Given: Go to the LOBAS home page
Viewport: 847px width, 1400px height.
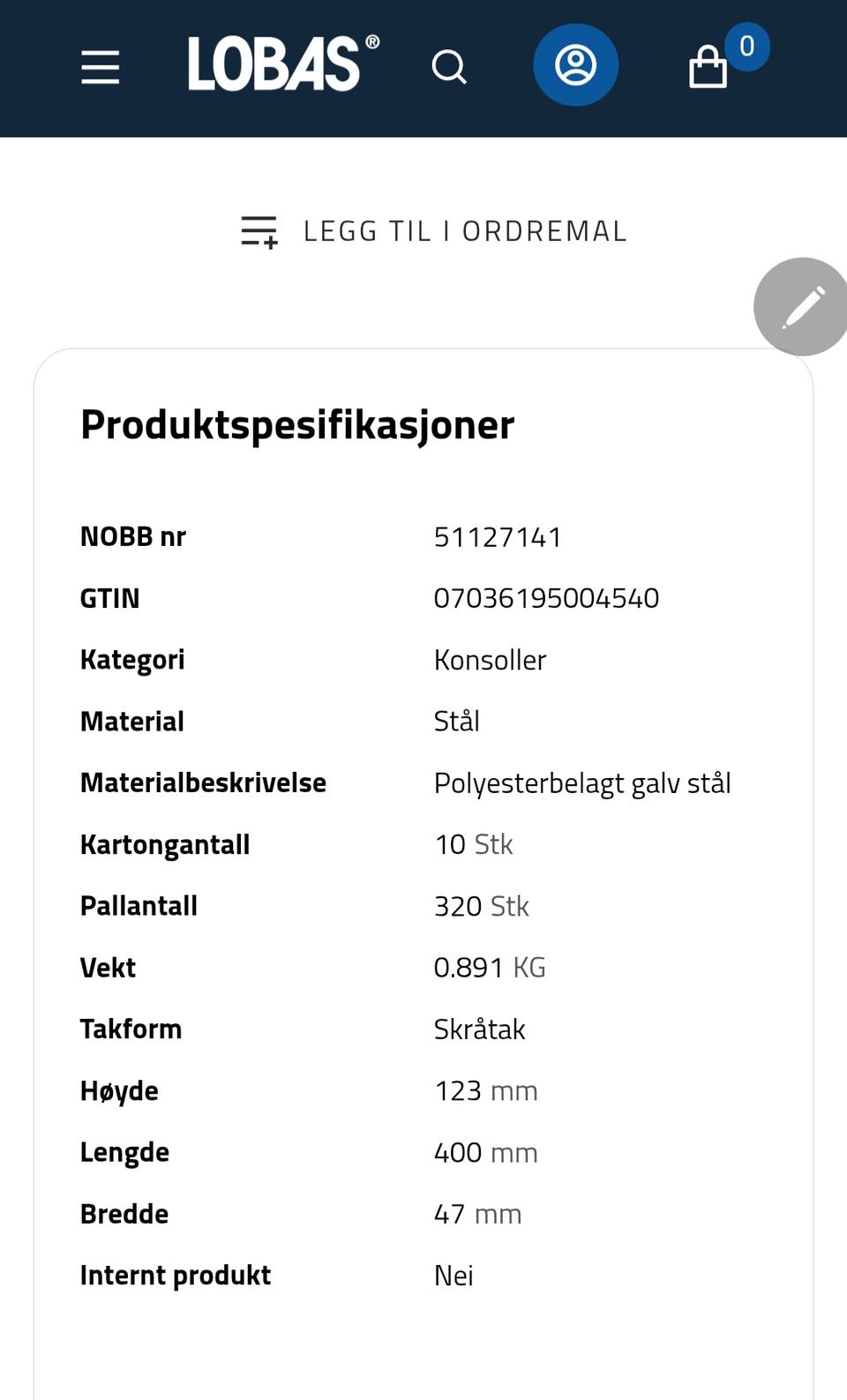Looking at the screenshot, I should click(283, 64).
